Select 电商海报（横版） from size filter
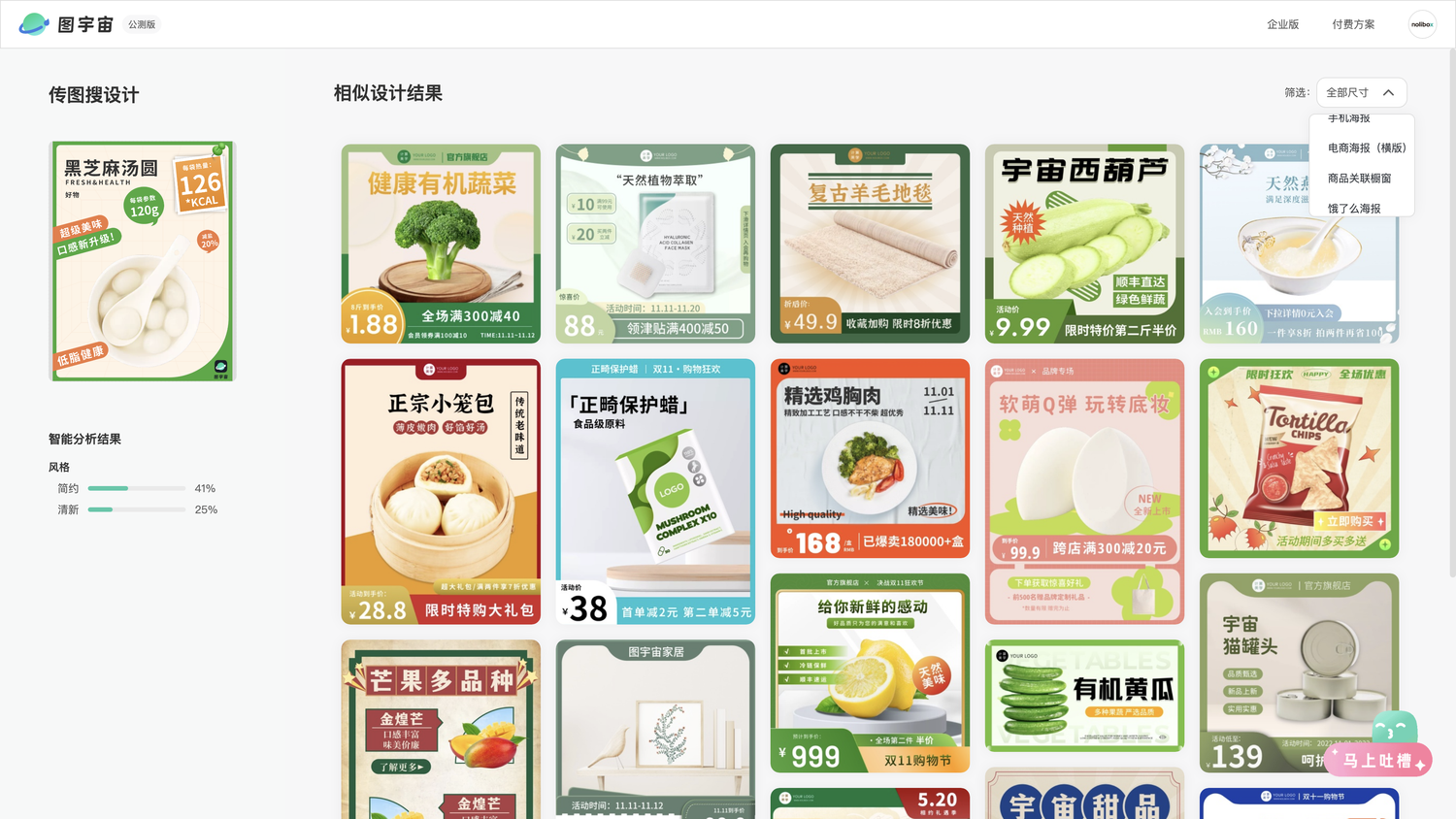 1366,148
